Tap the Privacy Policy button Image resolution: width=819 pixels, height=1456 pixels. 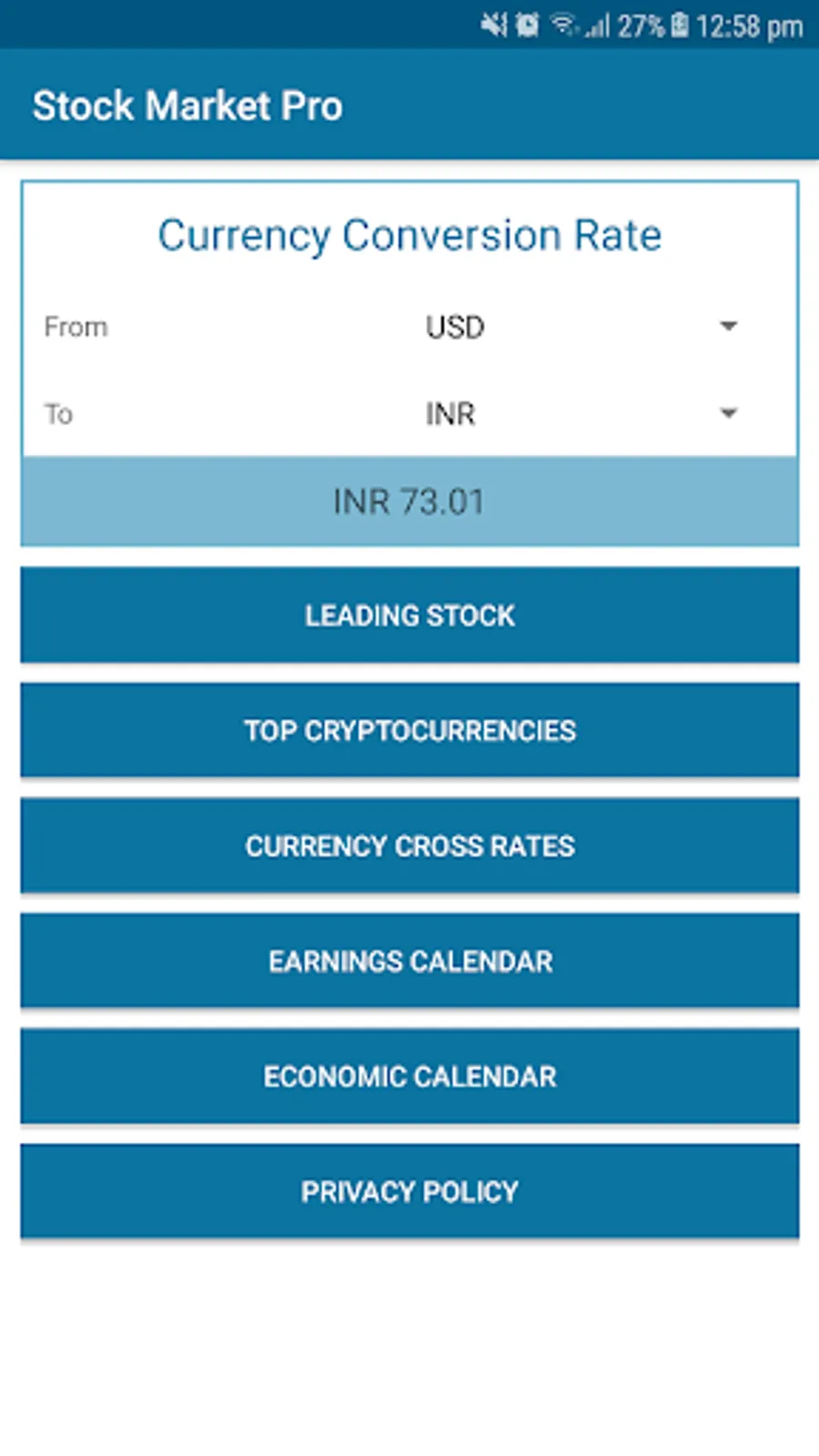click(409, 1192)
